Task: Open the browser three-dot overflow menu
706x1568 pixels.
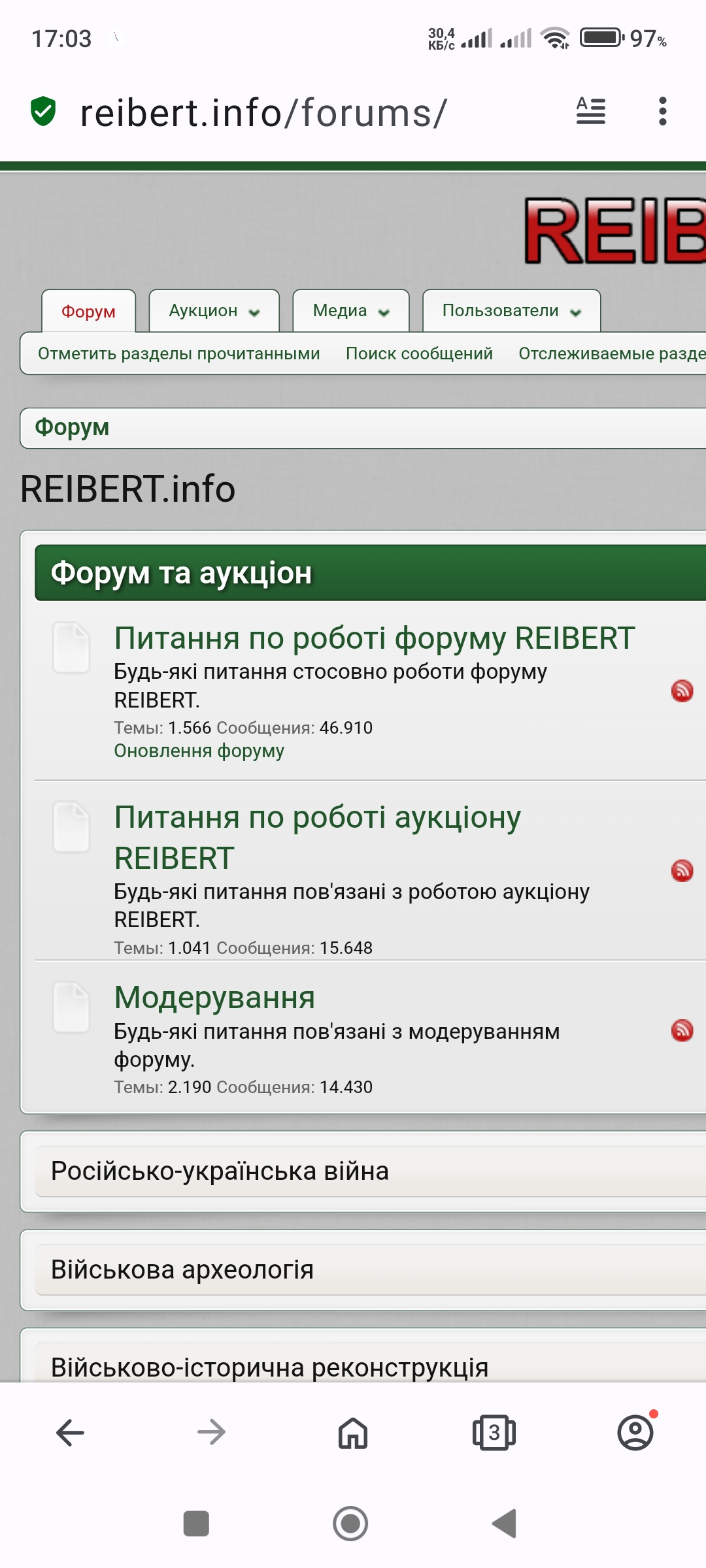Action: tap(662, 111)
